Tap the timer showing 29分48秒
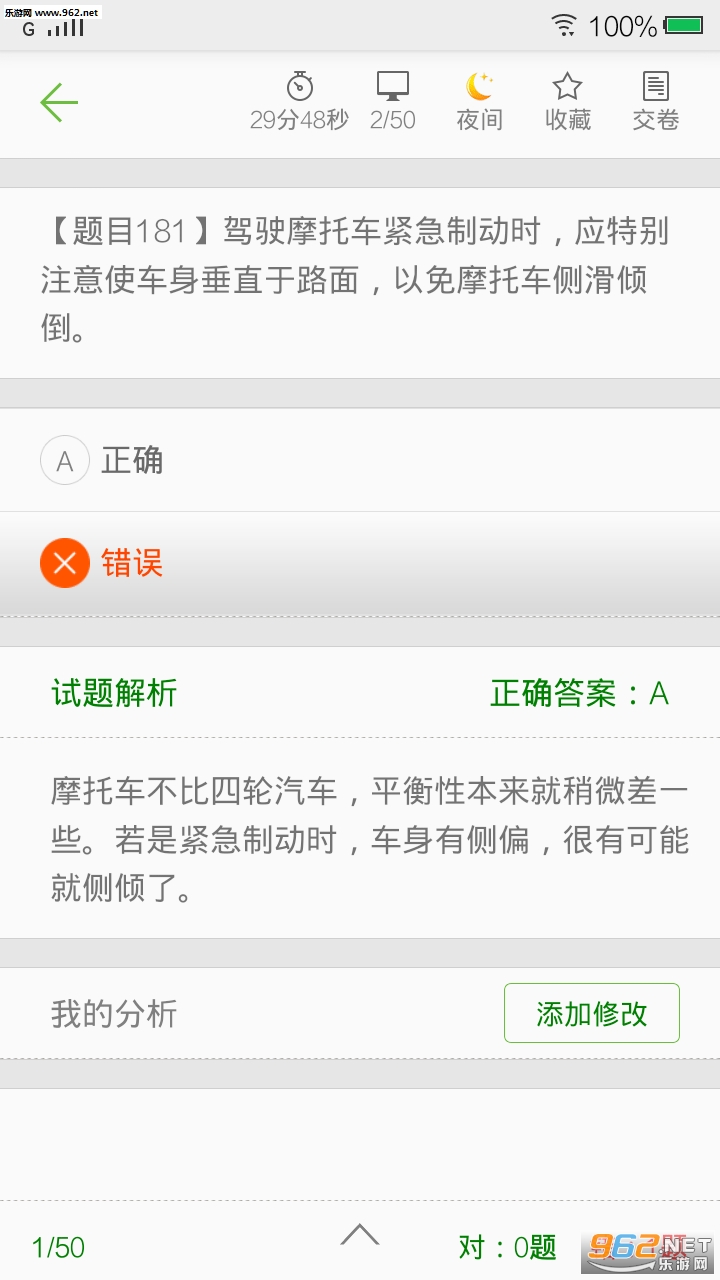Screen dimensions: 720x1280 (x=299, y=102)
